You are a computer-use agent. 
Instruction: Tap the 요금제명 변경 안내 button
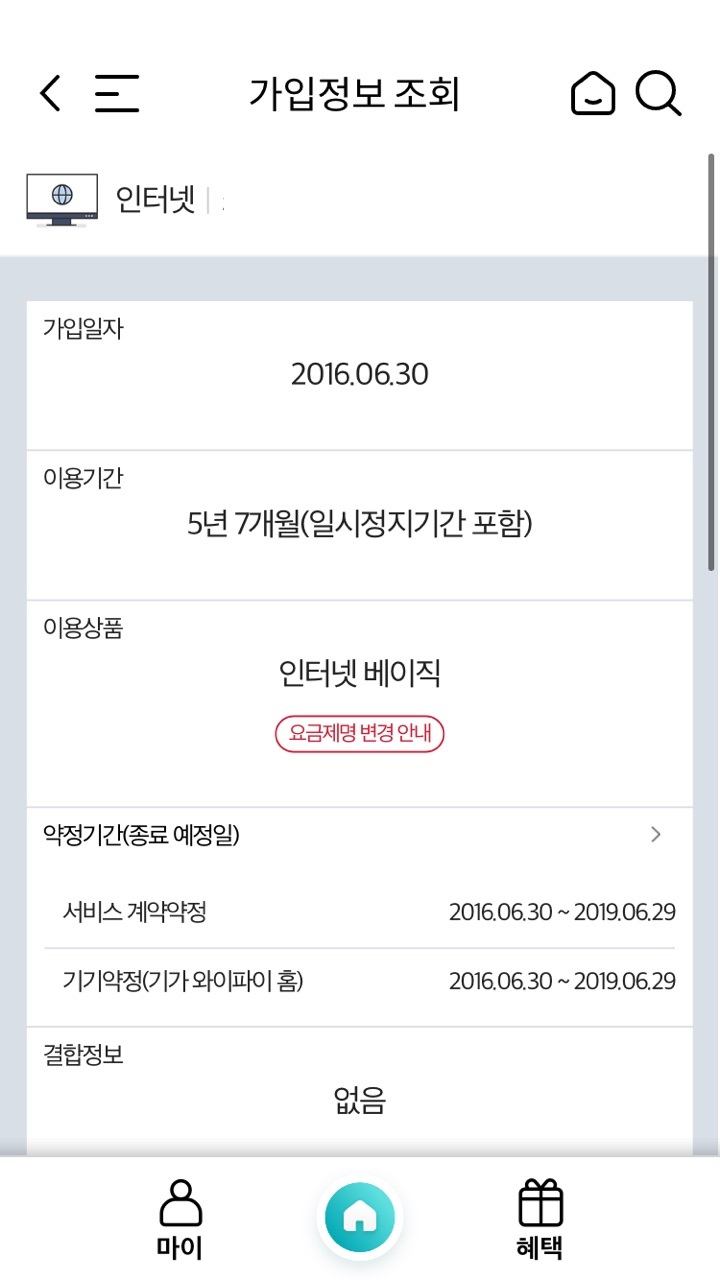point(359,734)
